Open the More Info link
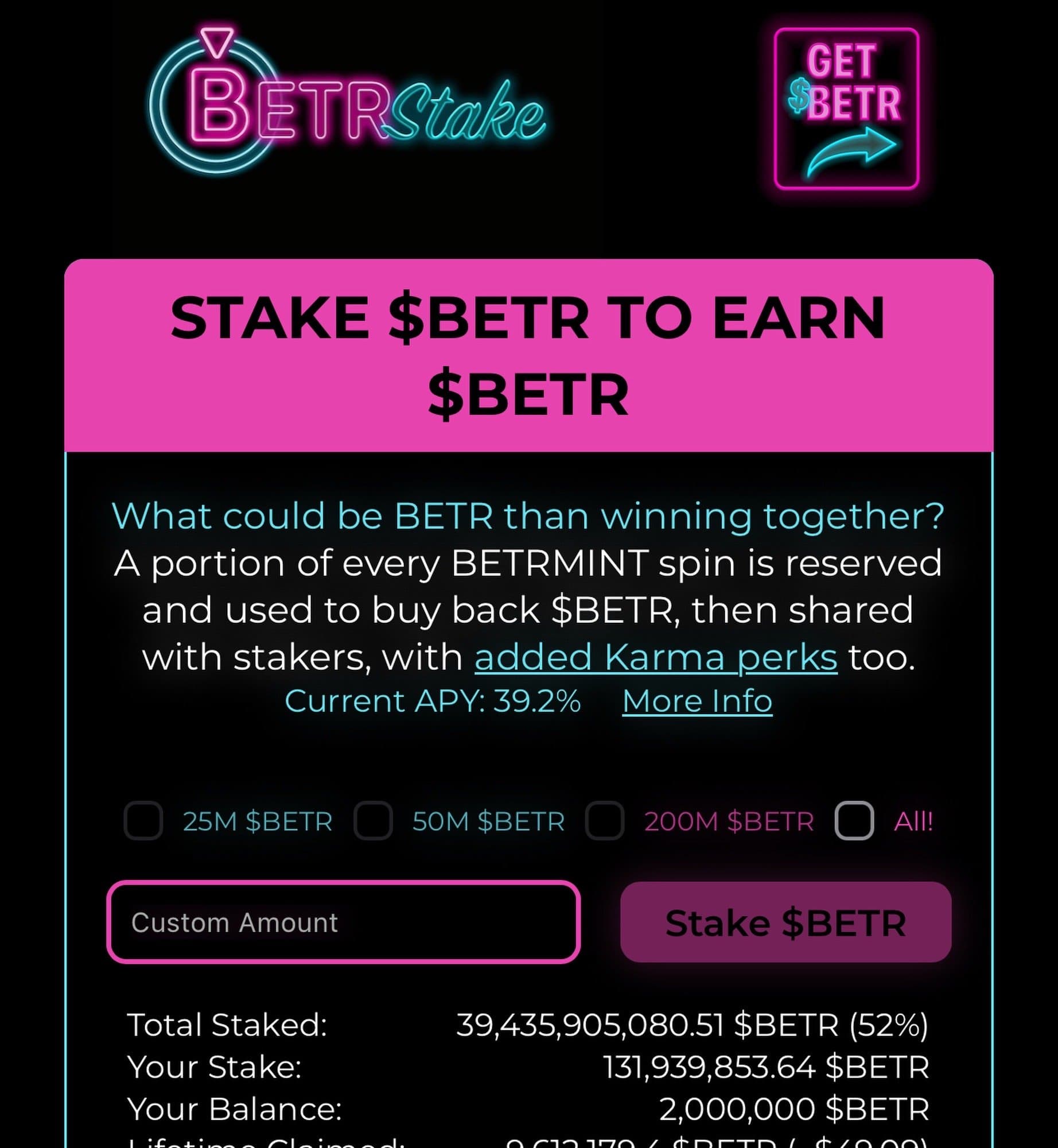The height and width of the screenshot is (1148, 1058). [697, 701]
